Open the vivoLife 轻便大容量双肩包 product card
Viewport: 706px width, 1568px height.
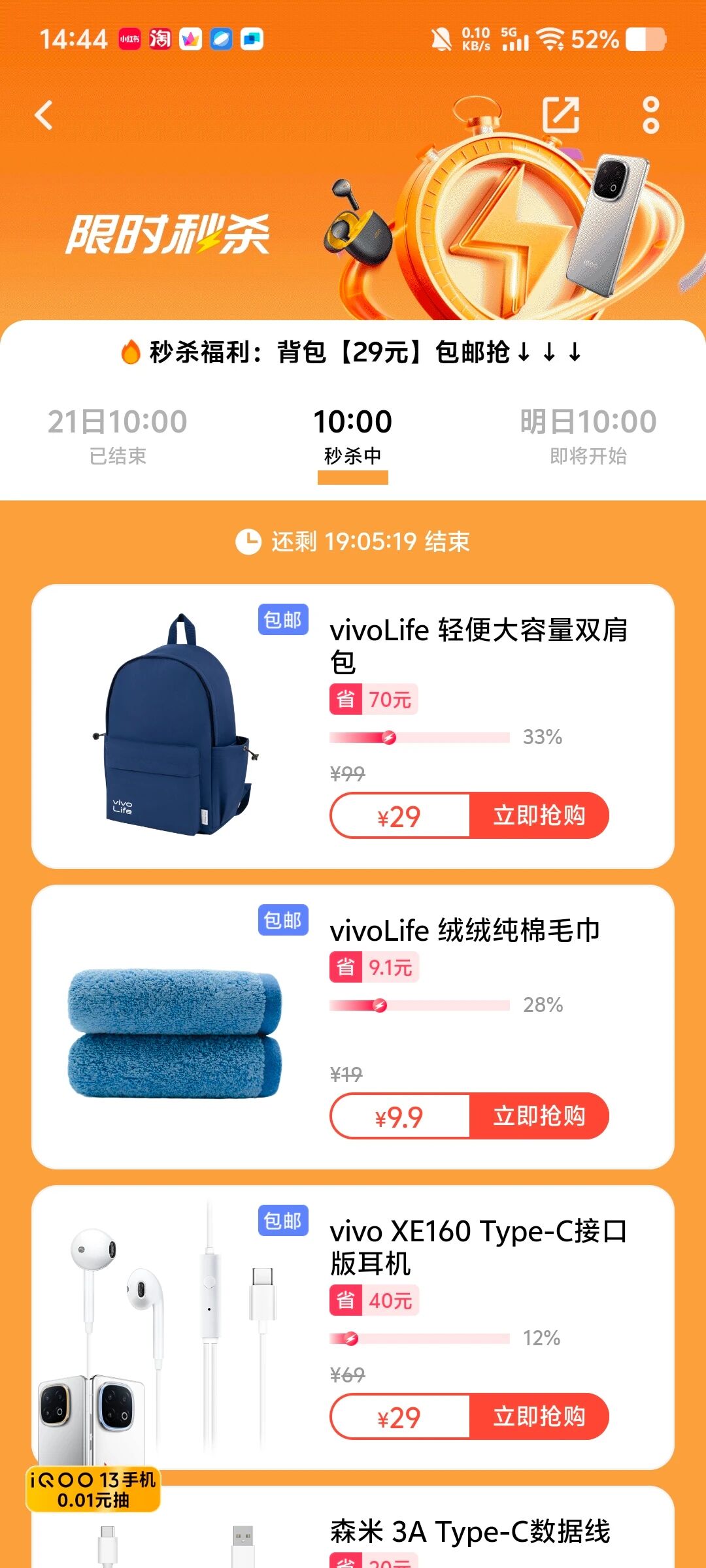coord(479,645)
